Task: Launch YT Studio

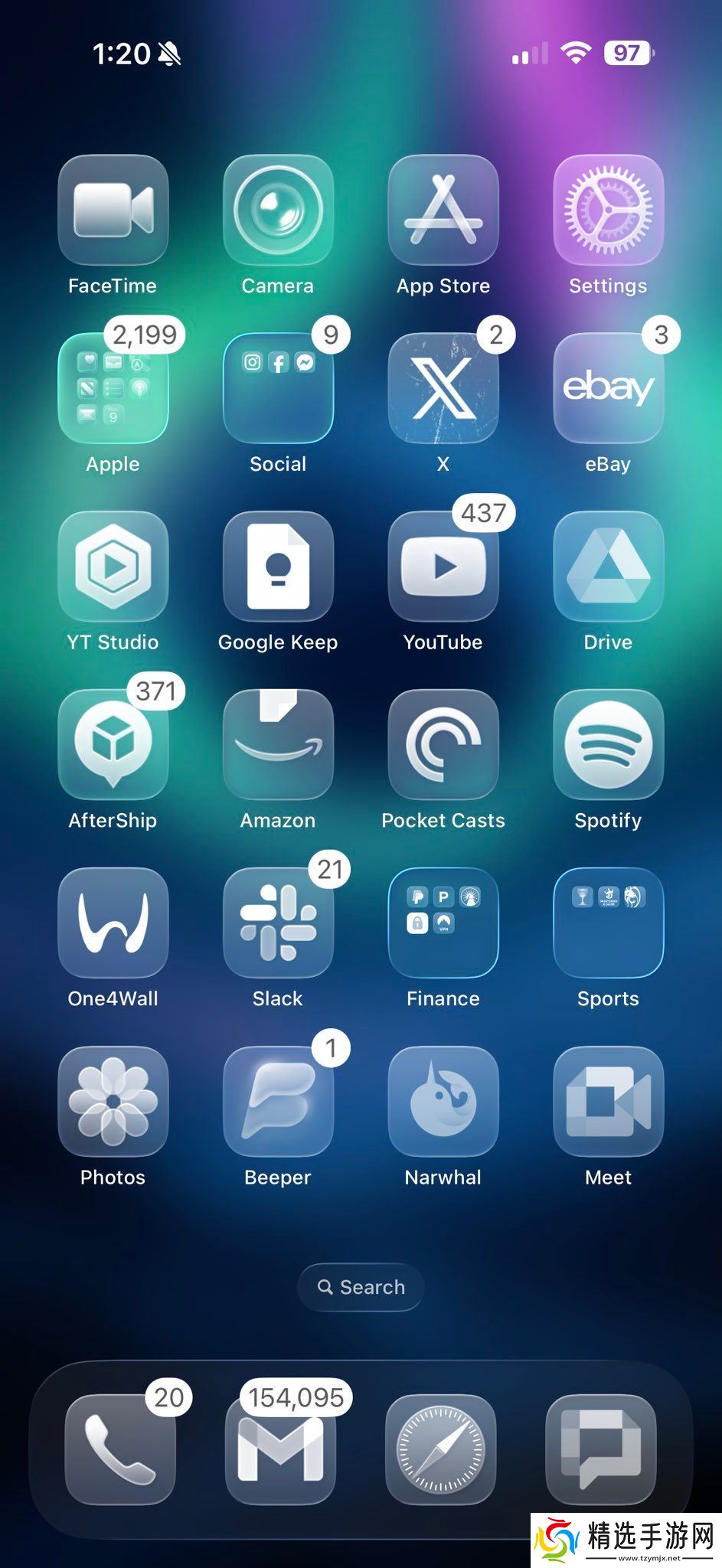Action: click(x=113, y=567)
